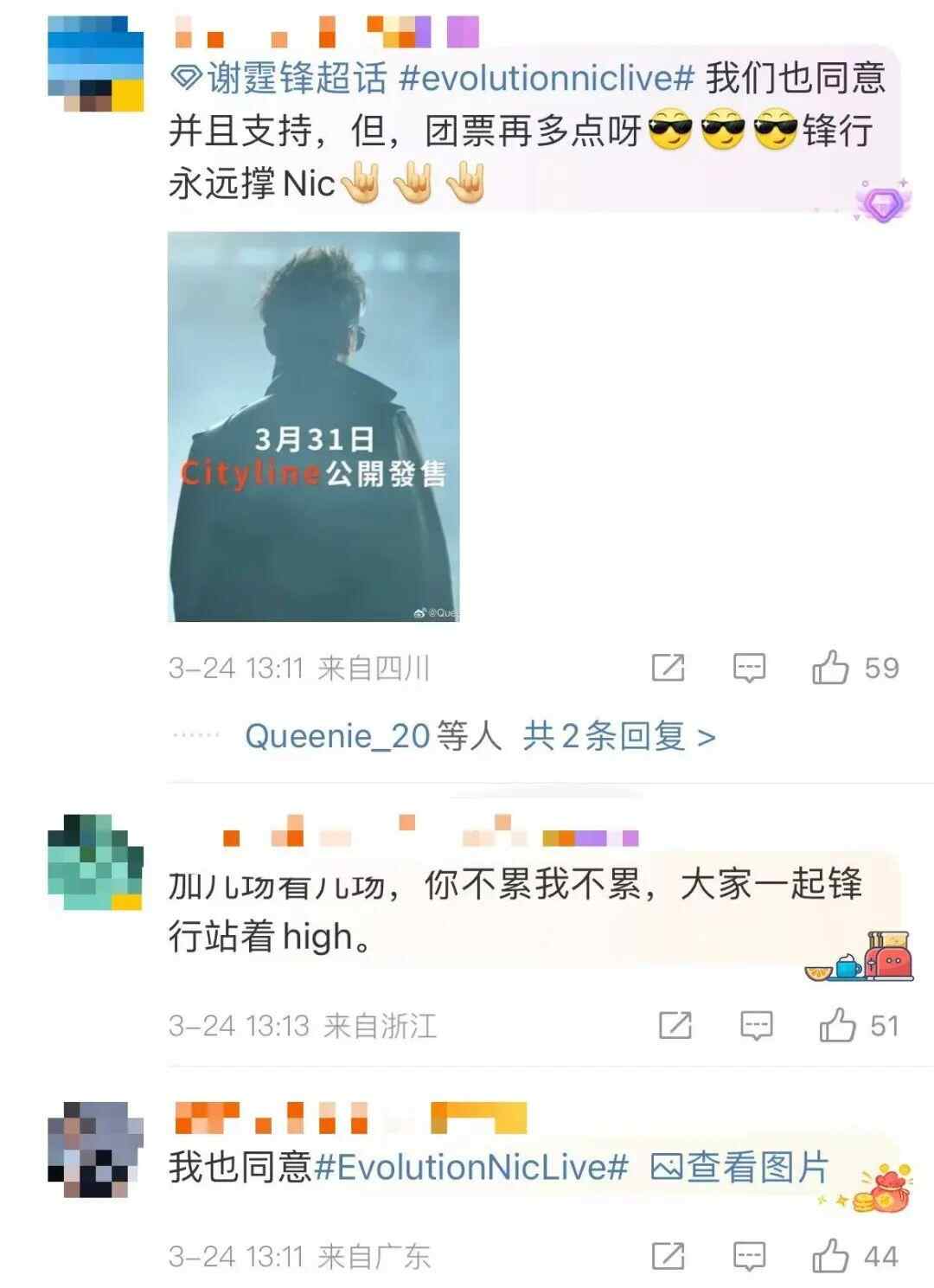The height and width of the screenshot is (1288, 934).
Task: Open Queenie_20's profile link
Action: [x=337, y=736]
